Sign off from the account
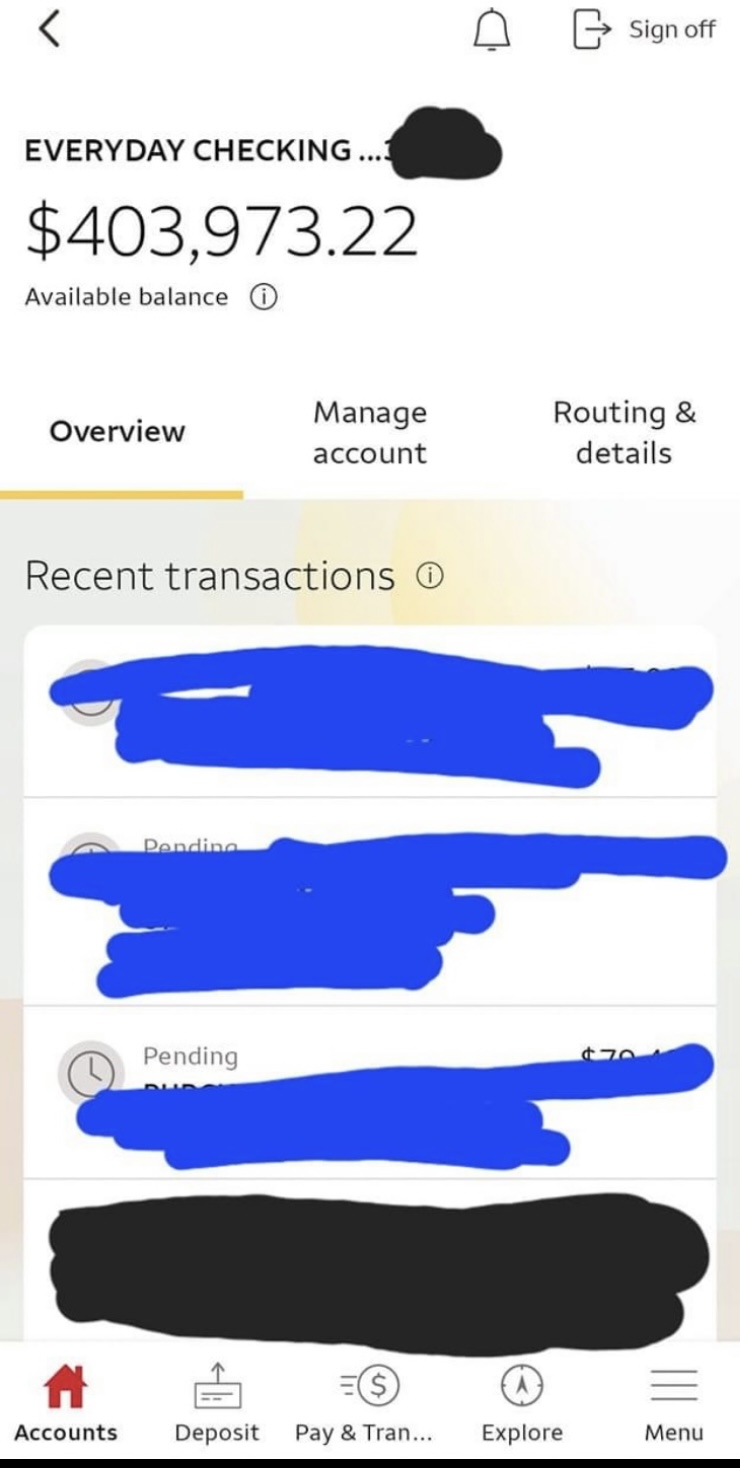The height and width of the screenshot is (1468, 740). [645, 30]
